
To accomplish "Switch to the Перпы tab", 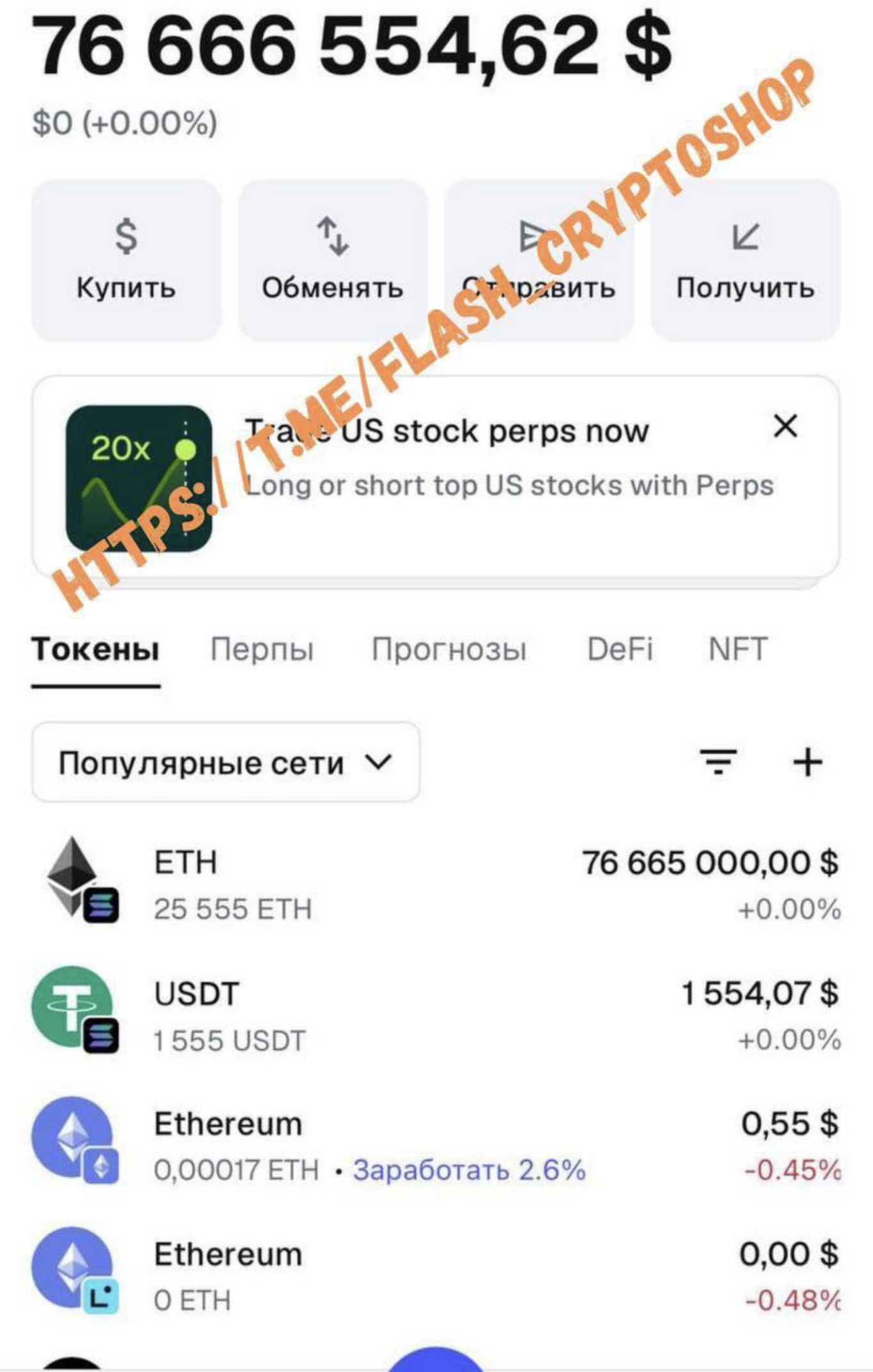I will [262, 650].
